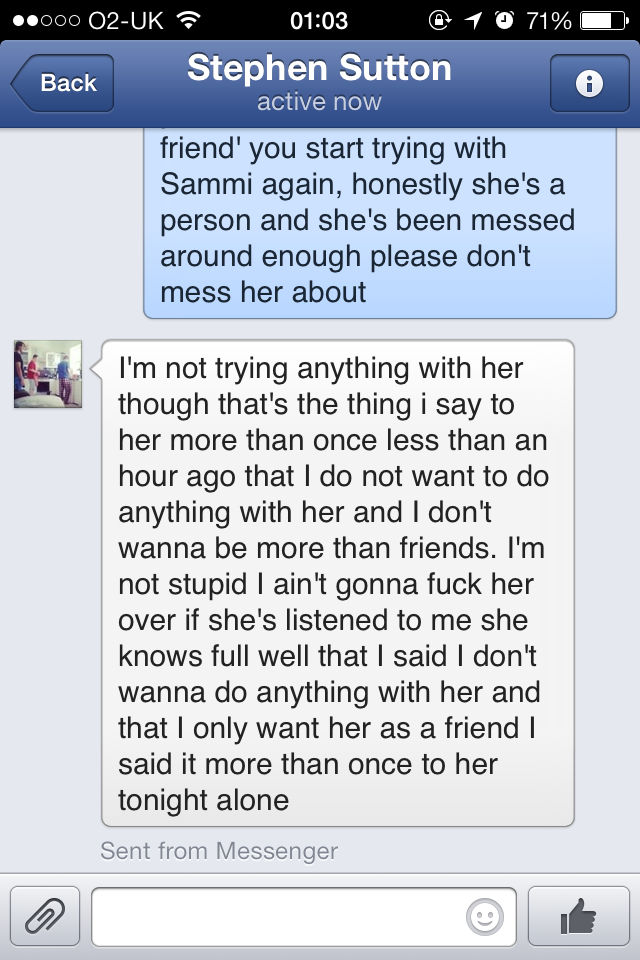Attach a file with the paperclip
This screenshot has width=640, height=960.
[x=45, y=916]
